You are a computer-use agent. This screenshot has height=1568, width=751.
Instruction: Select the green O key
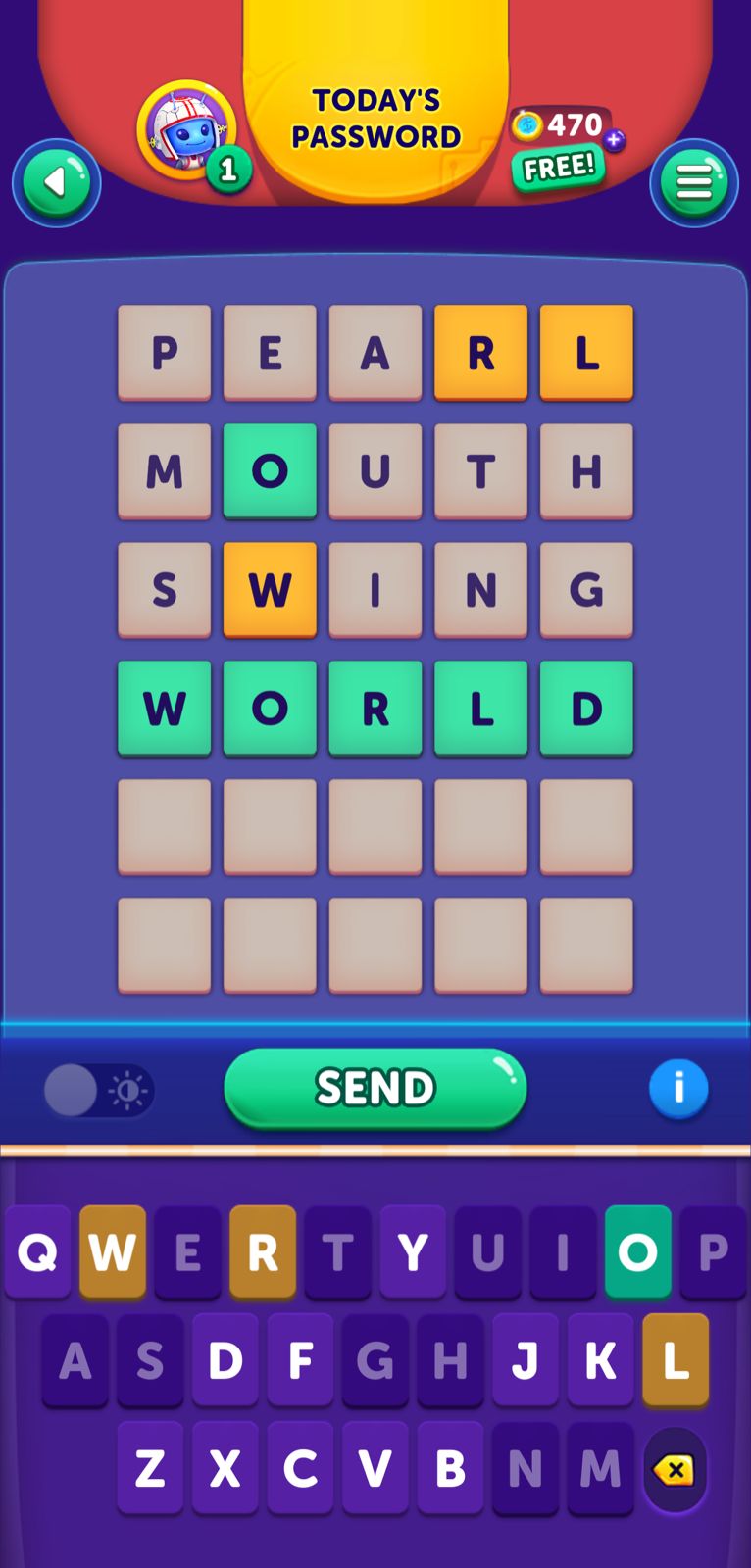coord(637,1251)
